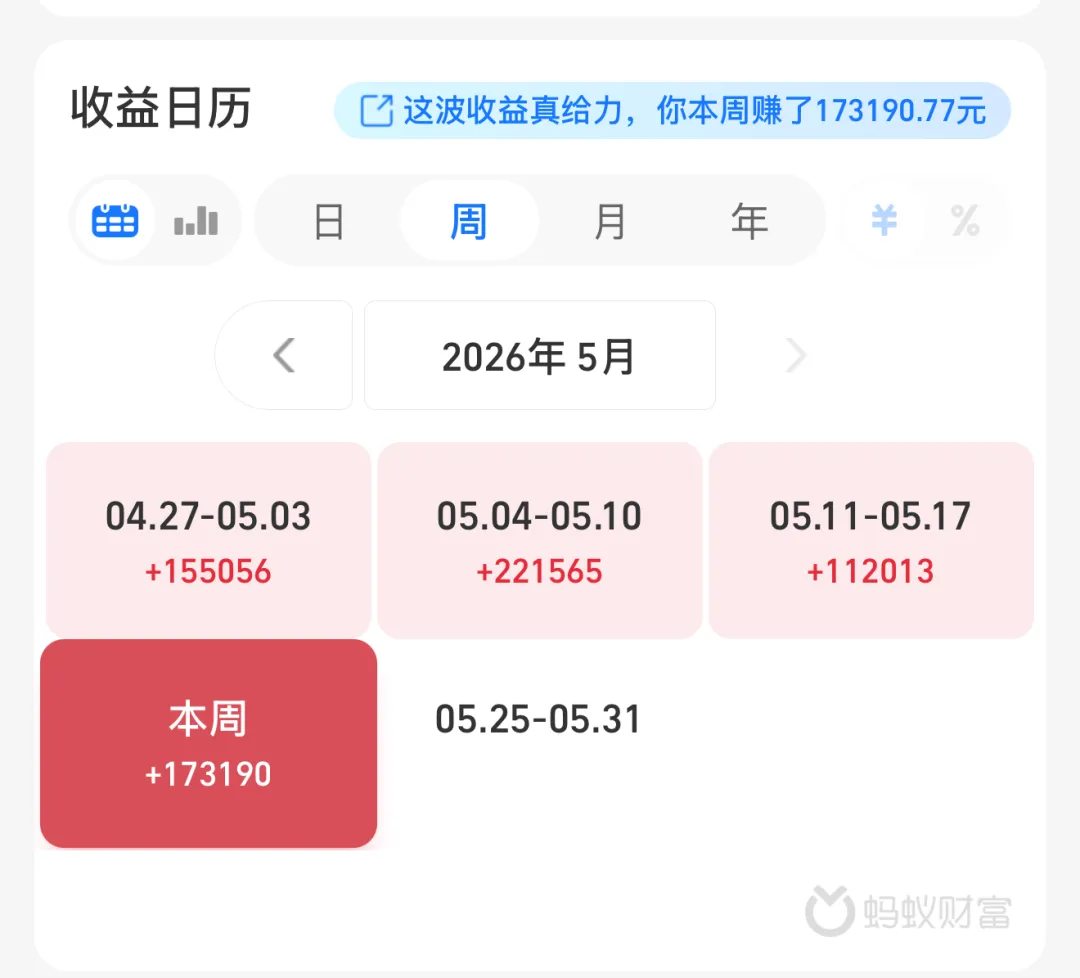Go to the next month
1080x978 pixels.
796,355
